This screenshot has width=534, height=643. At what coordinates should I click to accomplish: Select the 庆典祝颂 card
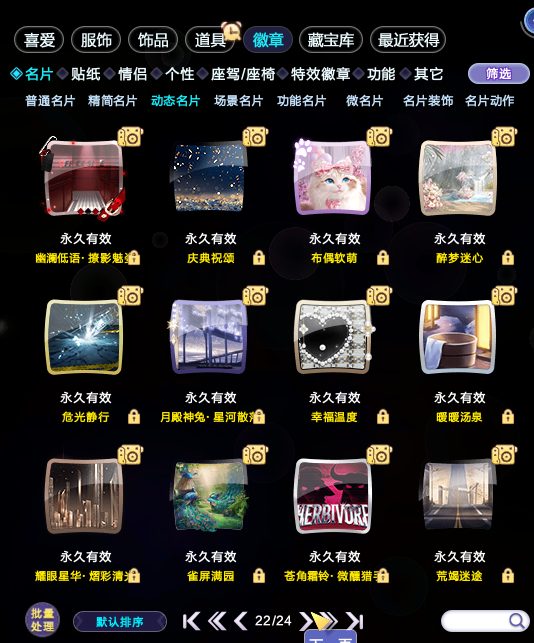point(210,177)
